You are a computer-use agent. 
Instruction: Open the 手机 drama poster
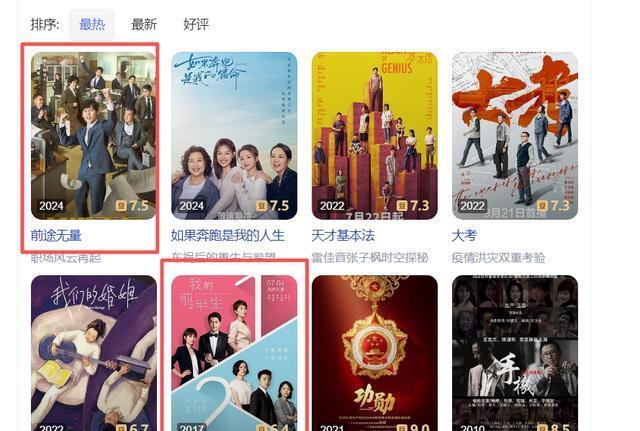[515, 352]
